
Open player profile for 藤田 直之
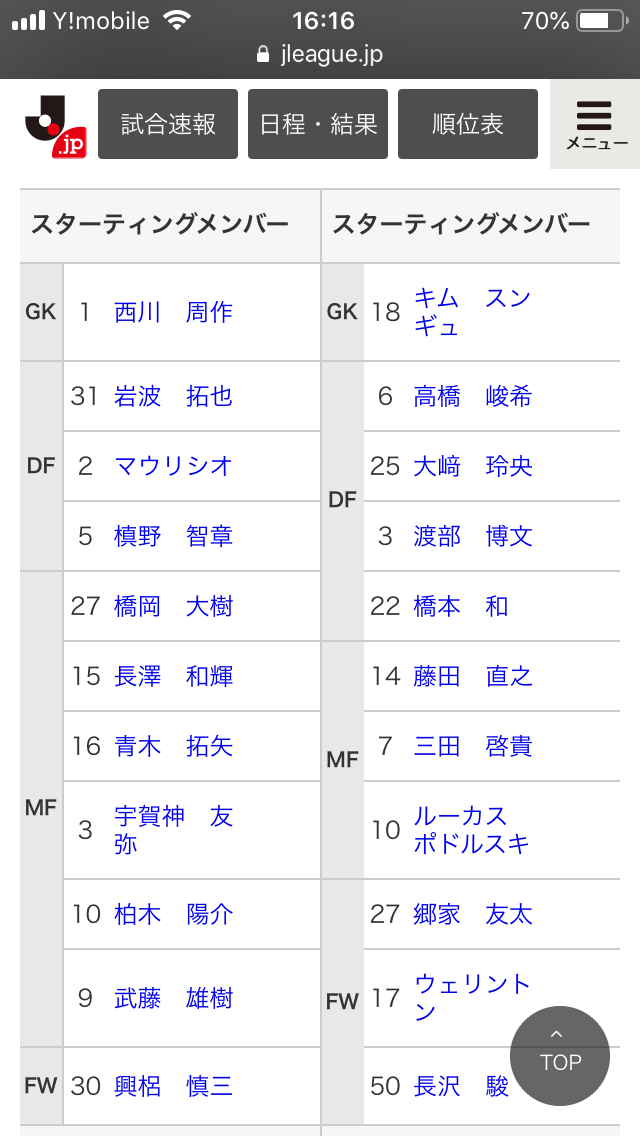pos(472,676)
